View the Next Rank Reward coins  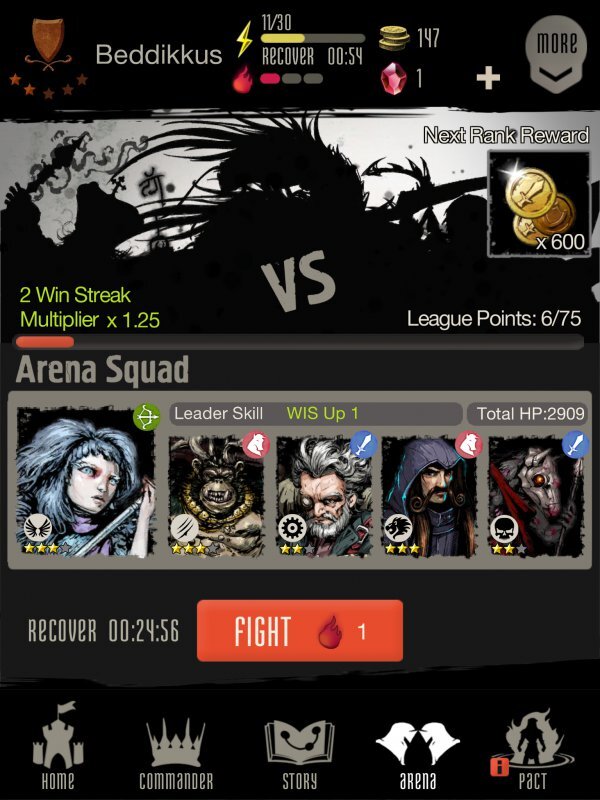(x=540, y=205)
